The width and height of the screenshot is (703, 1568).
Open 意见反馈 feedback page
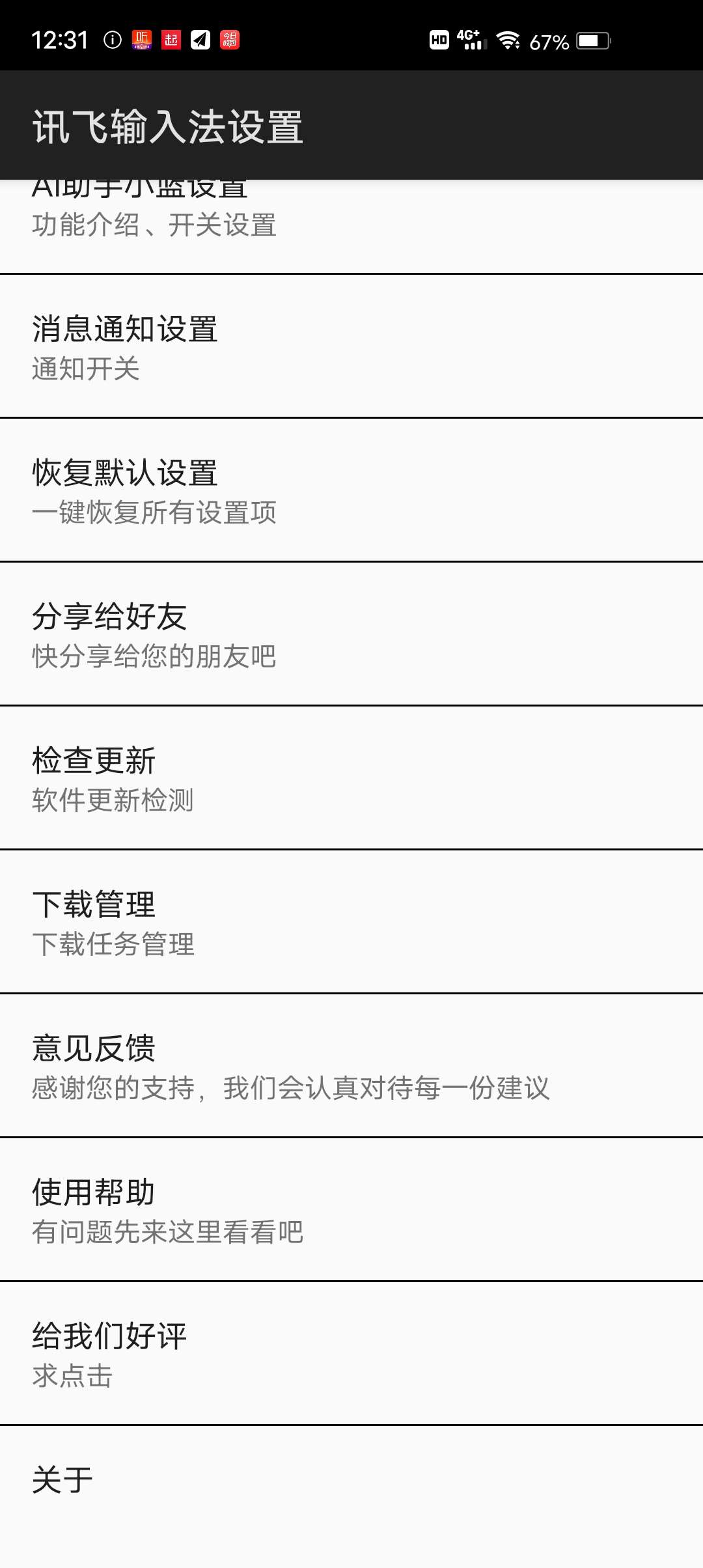click(x=351, y=1066)
